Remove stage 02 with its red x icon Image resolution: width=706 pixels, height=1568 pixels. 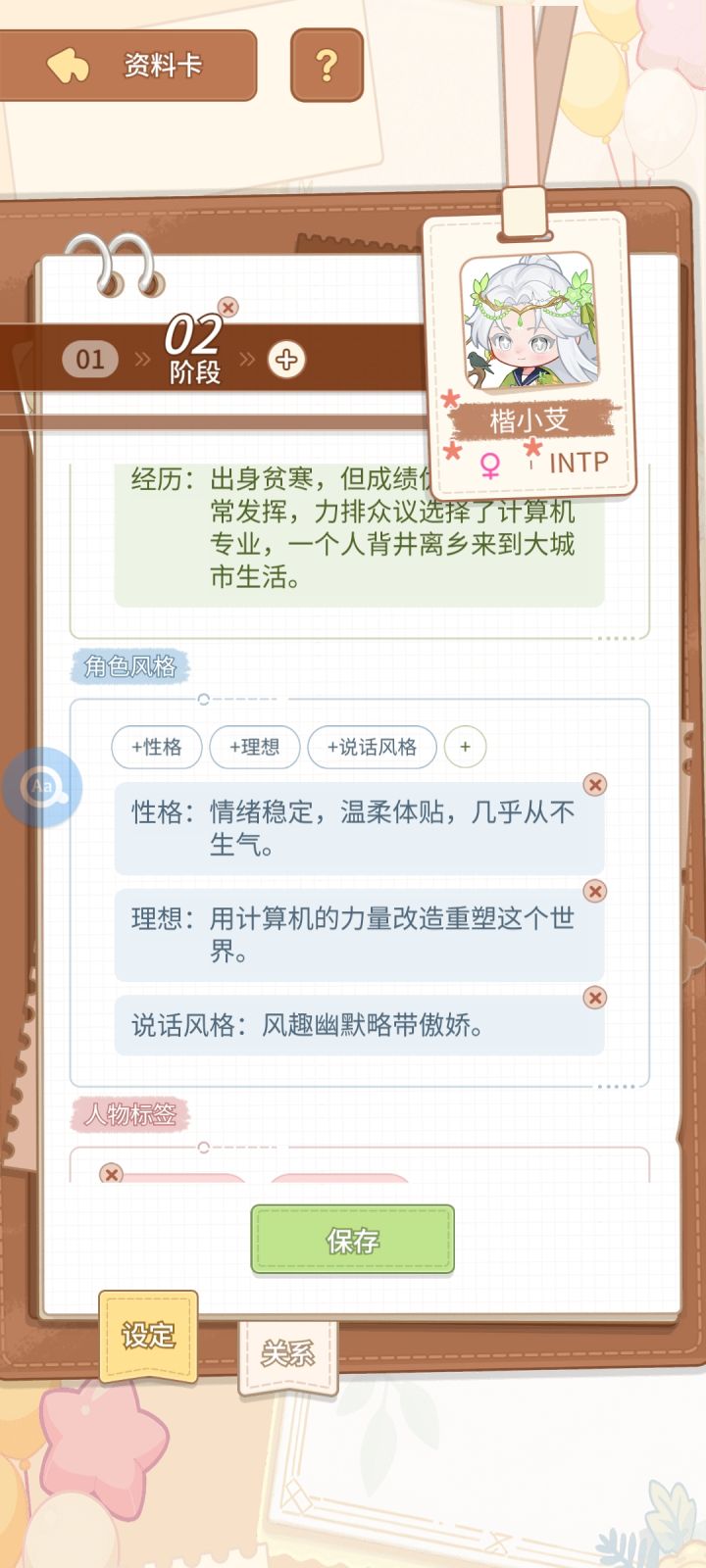point(228,307)
